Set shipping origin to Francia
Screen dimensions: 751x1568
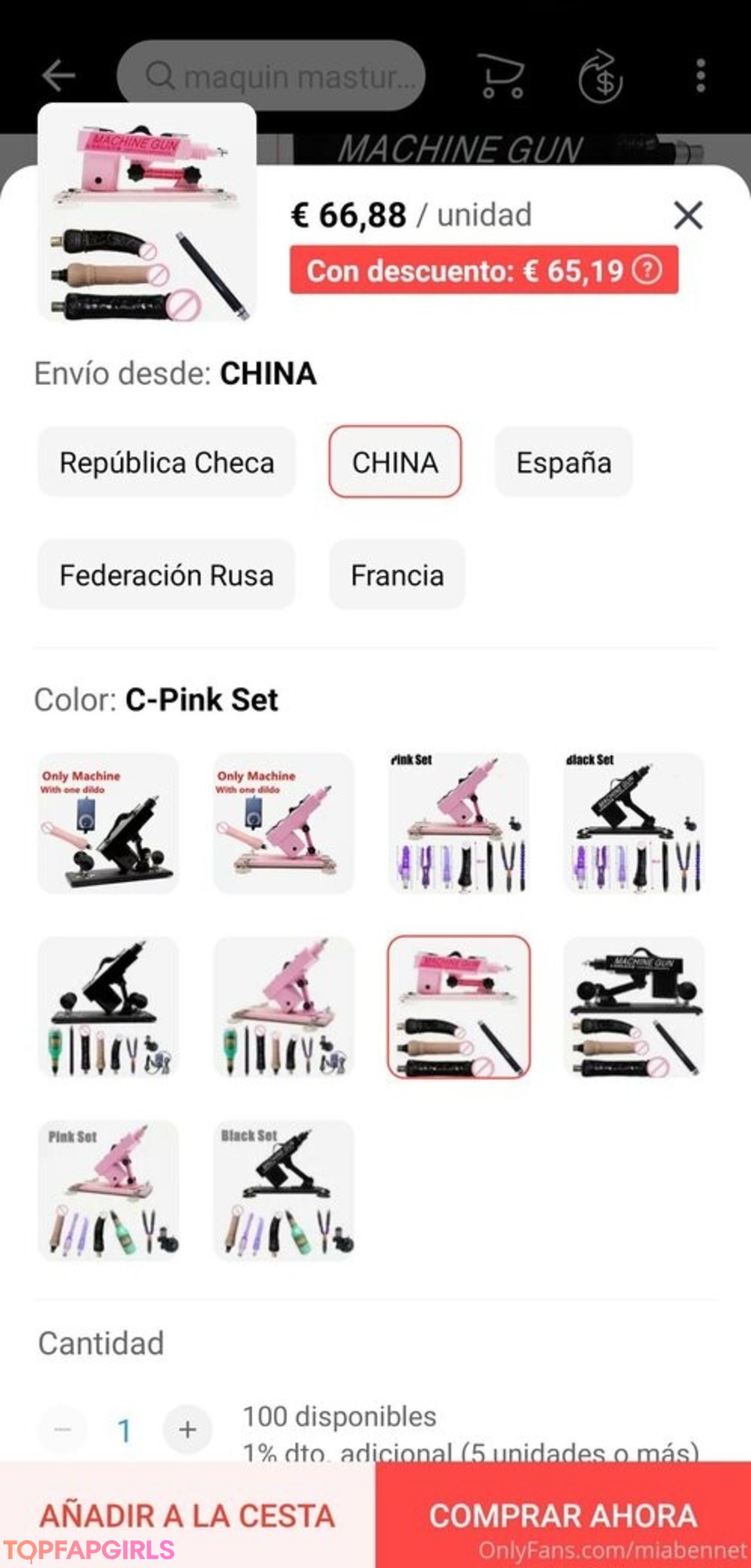click(x=397, y=575)
